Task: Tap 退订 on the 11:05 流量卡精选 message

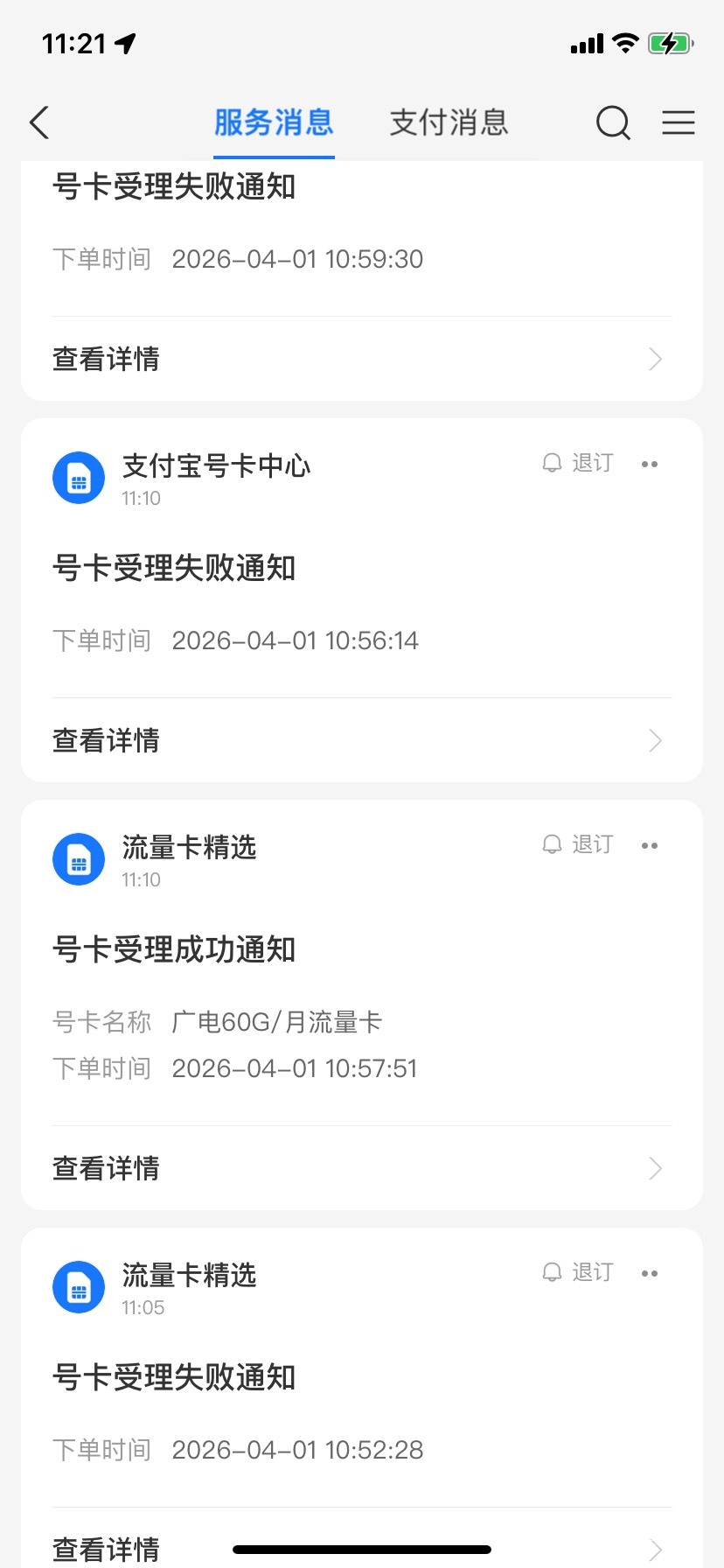Action: pyautogui.click(x=579, y=1272)
